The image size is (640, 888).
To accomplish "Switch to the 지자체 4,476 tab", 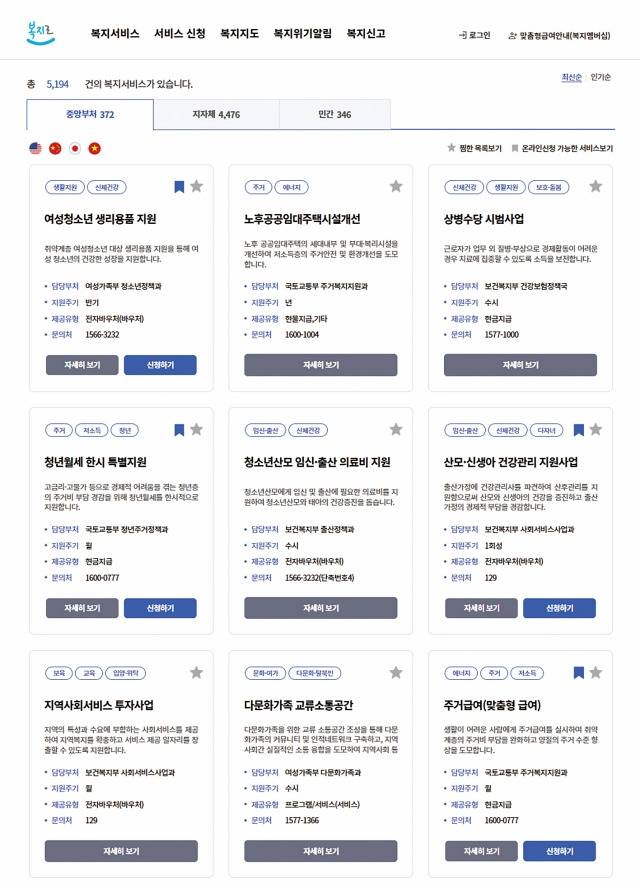I will pos(216,115).
